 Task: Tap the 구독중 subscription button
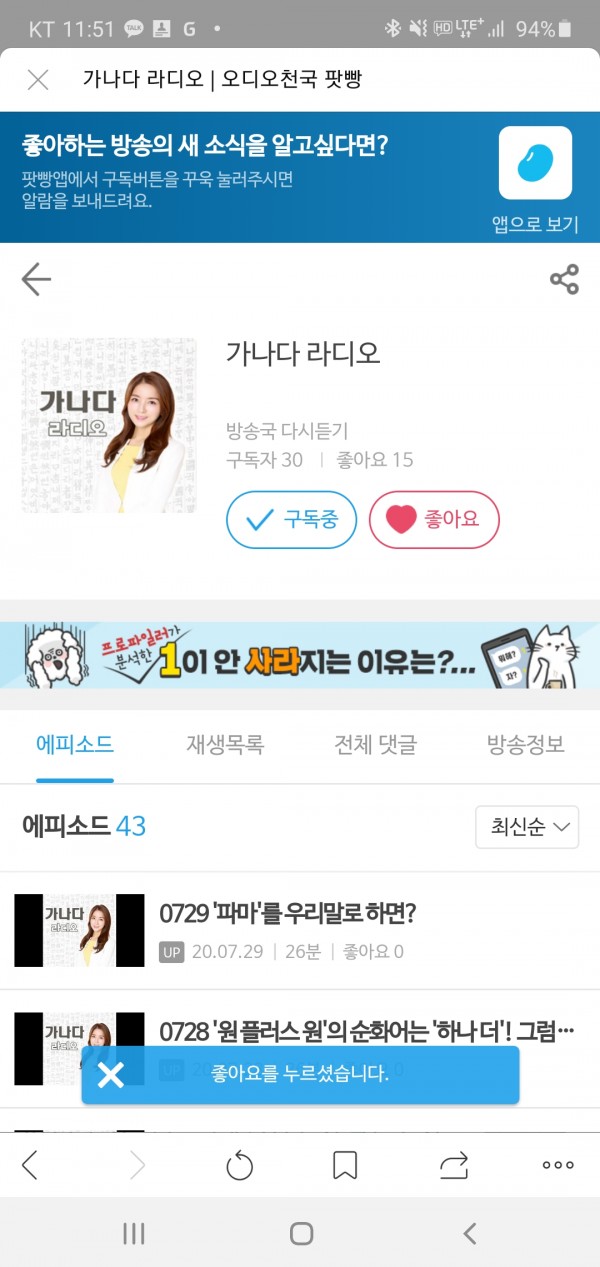pyautogui.click(x=291, y=520)
